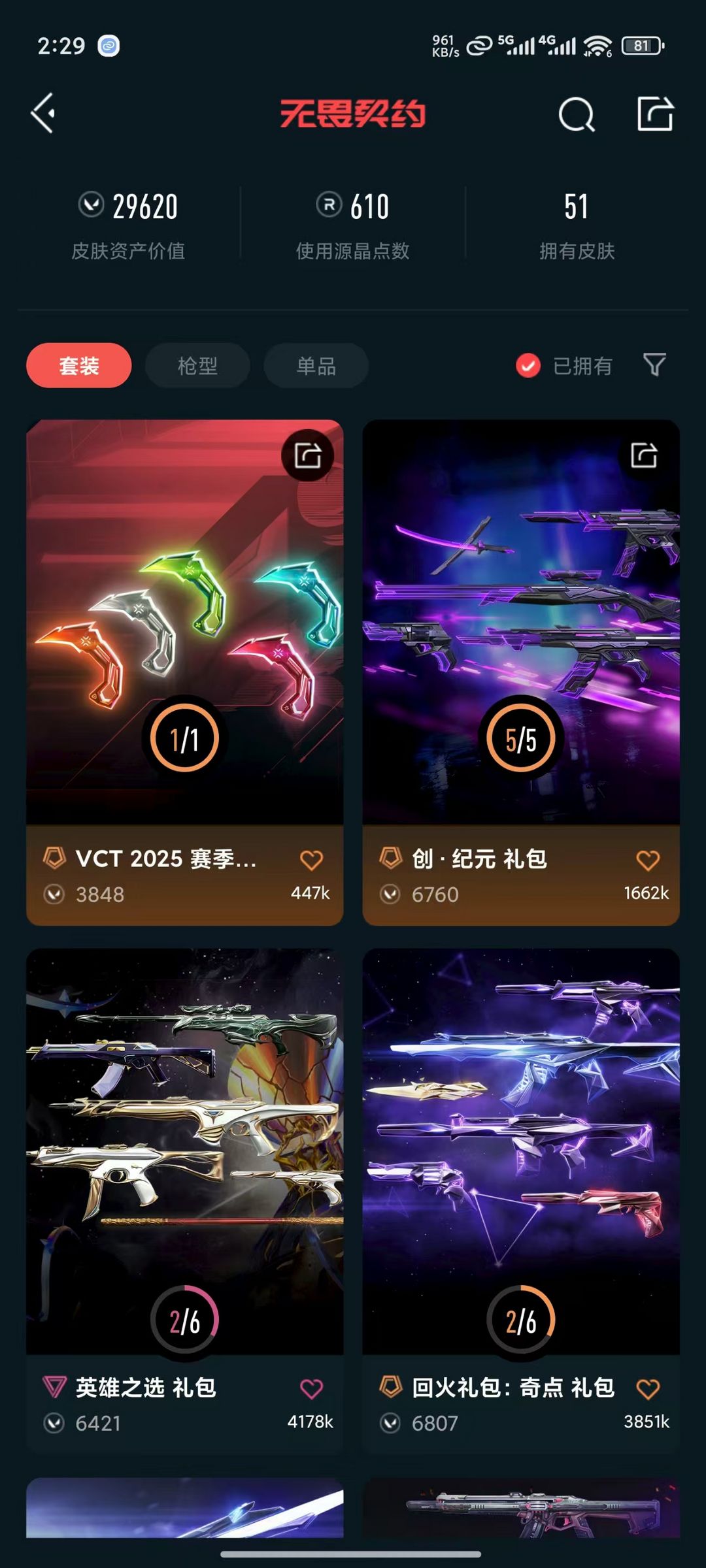Select the 套装 tab
Image resolution: width=706 pixels, height=1568 pixels.
tap(78, 365)
